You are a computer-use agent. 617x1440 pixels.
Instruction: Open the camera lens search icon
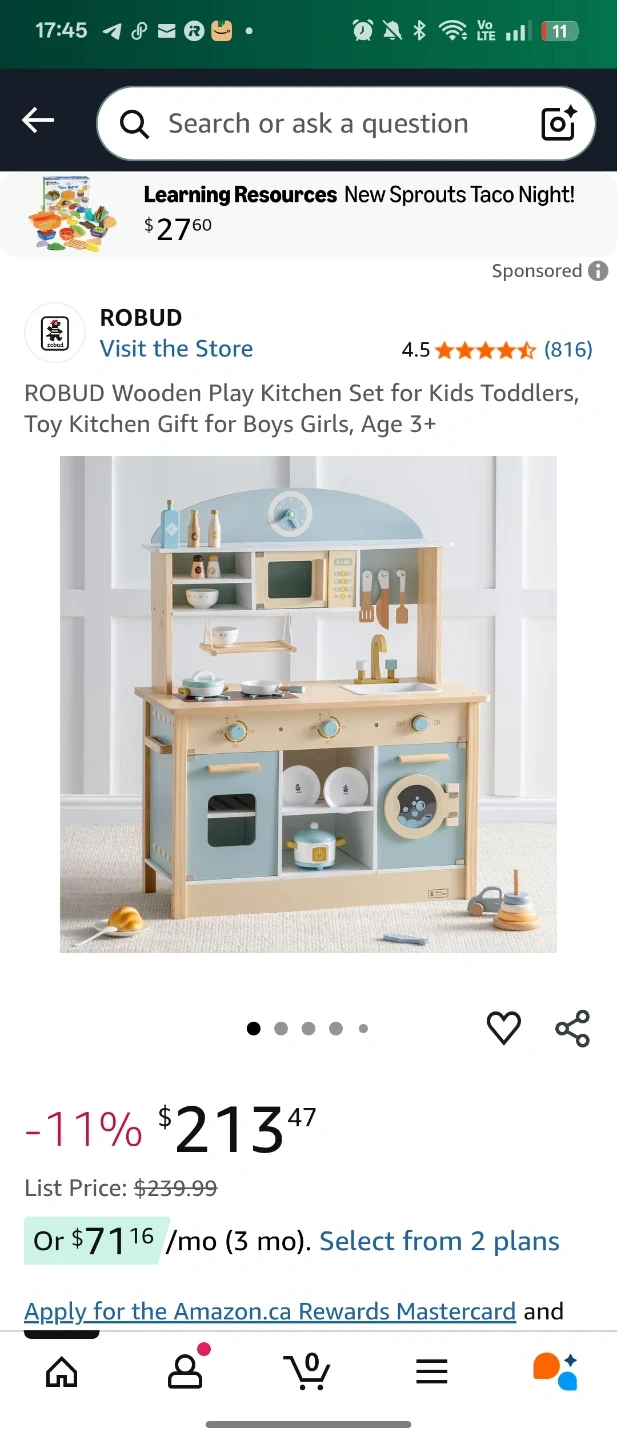558,124
